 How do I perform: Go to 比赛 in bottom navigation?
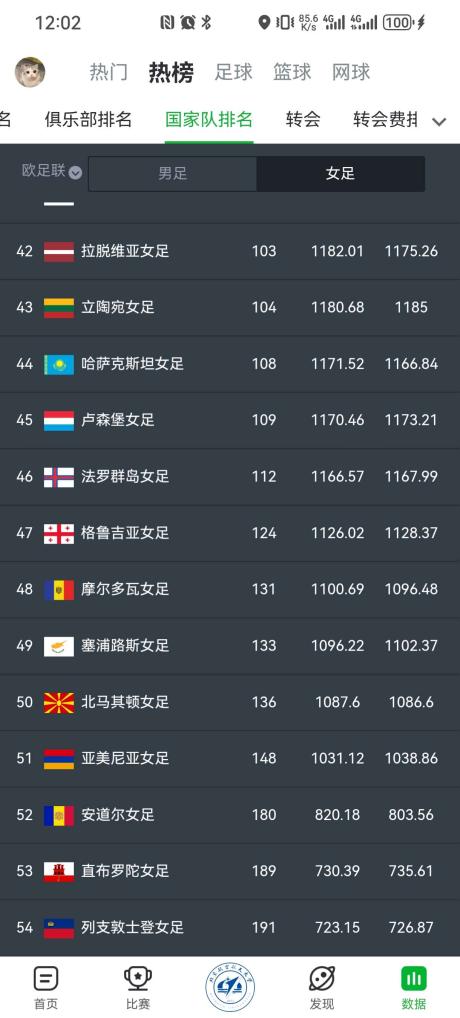pyautogui.click(x=138, y=987)
